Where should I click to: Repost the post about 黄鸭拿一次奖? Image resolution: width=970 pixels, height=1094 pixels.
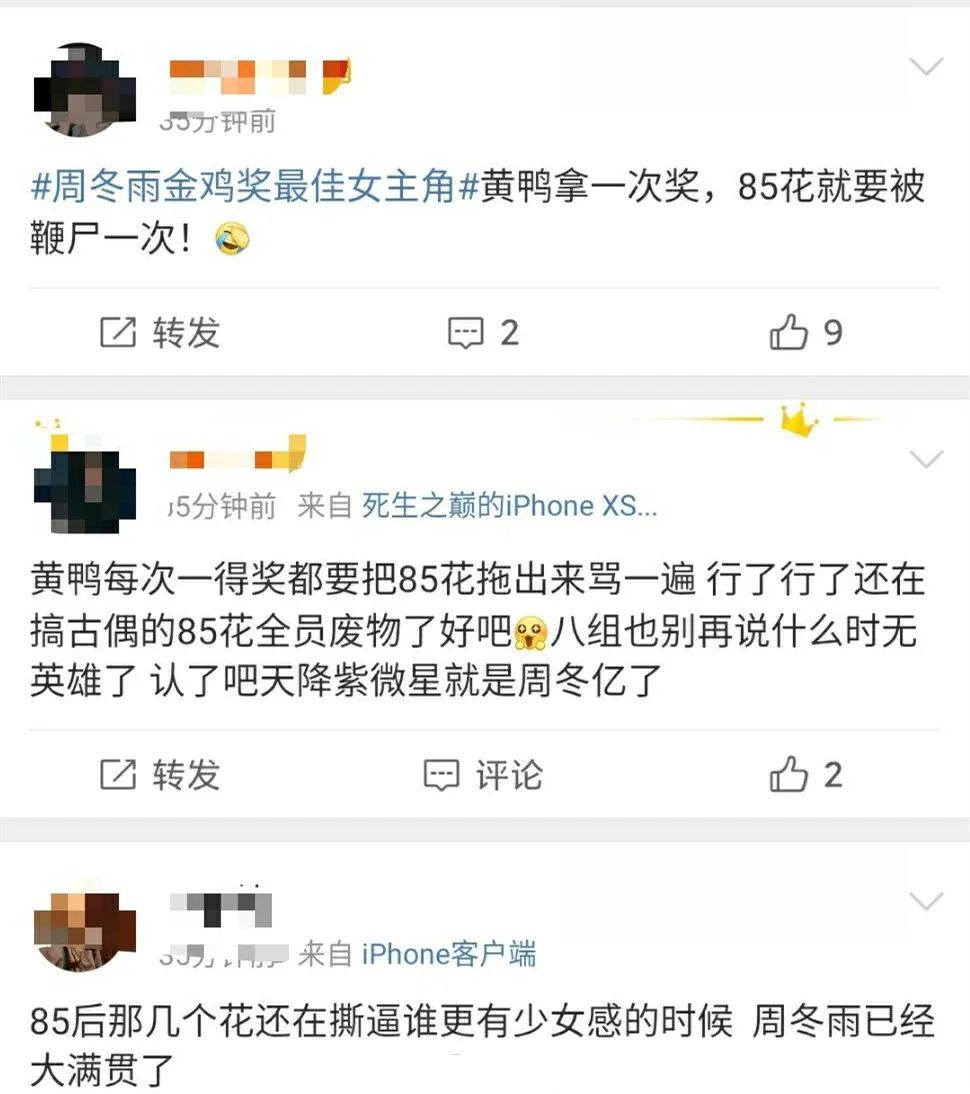click(x=160, y=333)
